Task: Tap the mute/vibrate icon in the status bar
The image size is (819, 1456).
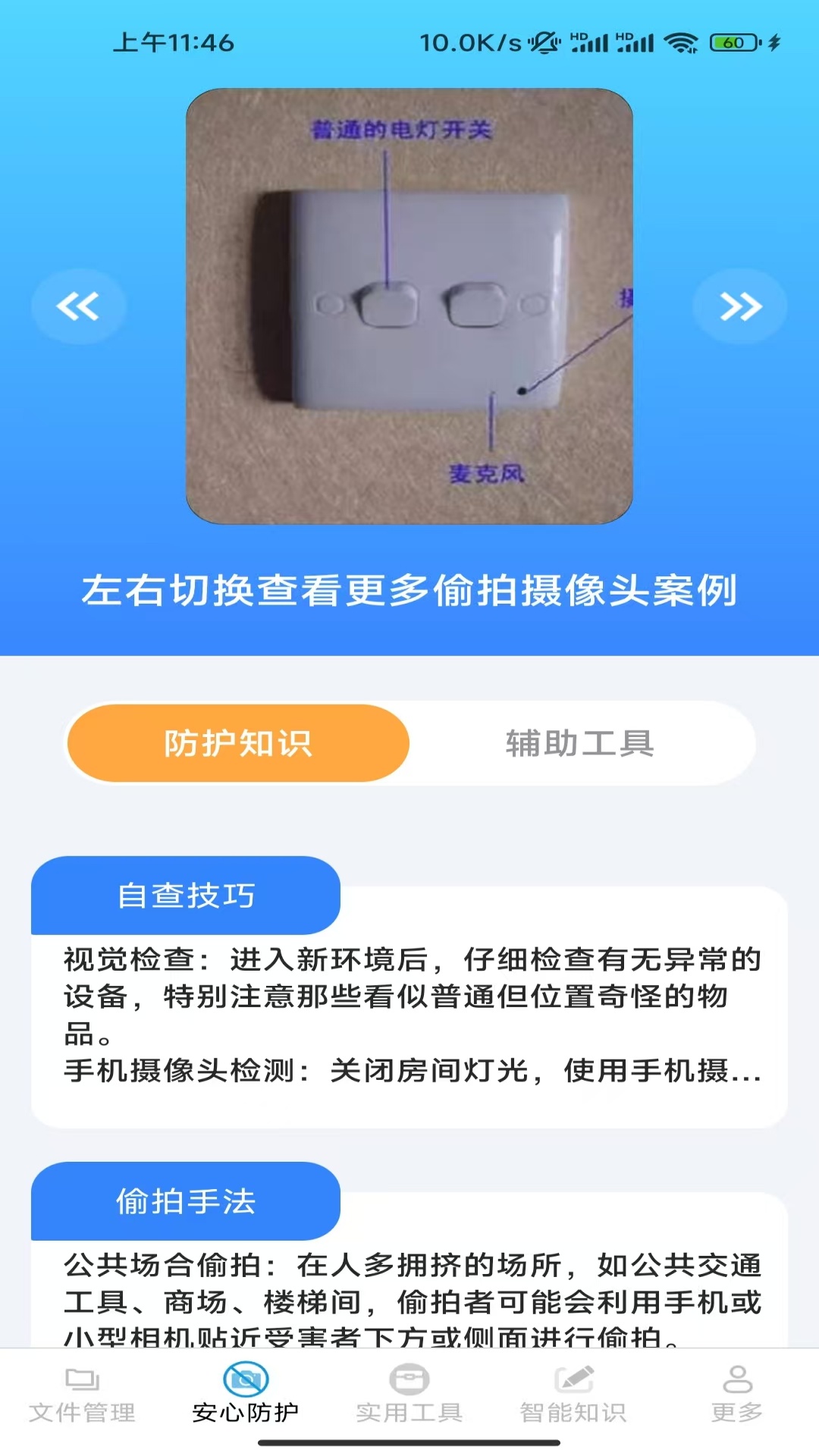Action: click(543, 44)
